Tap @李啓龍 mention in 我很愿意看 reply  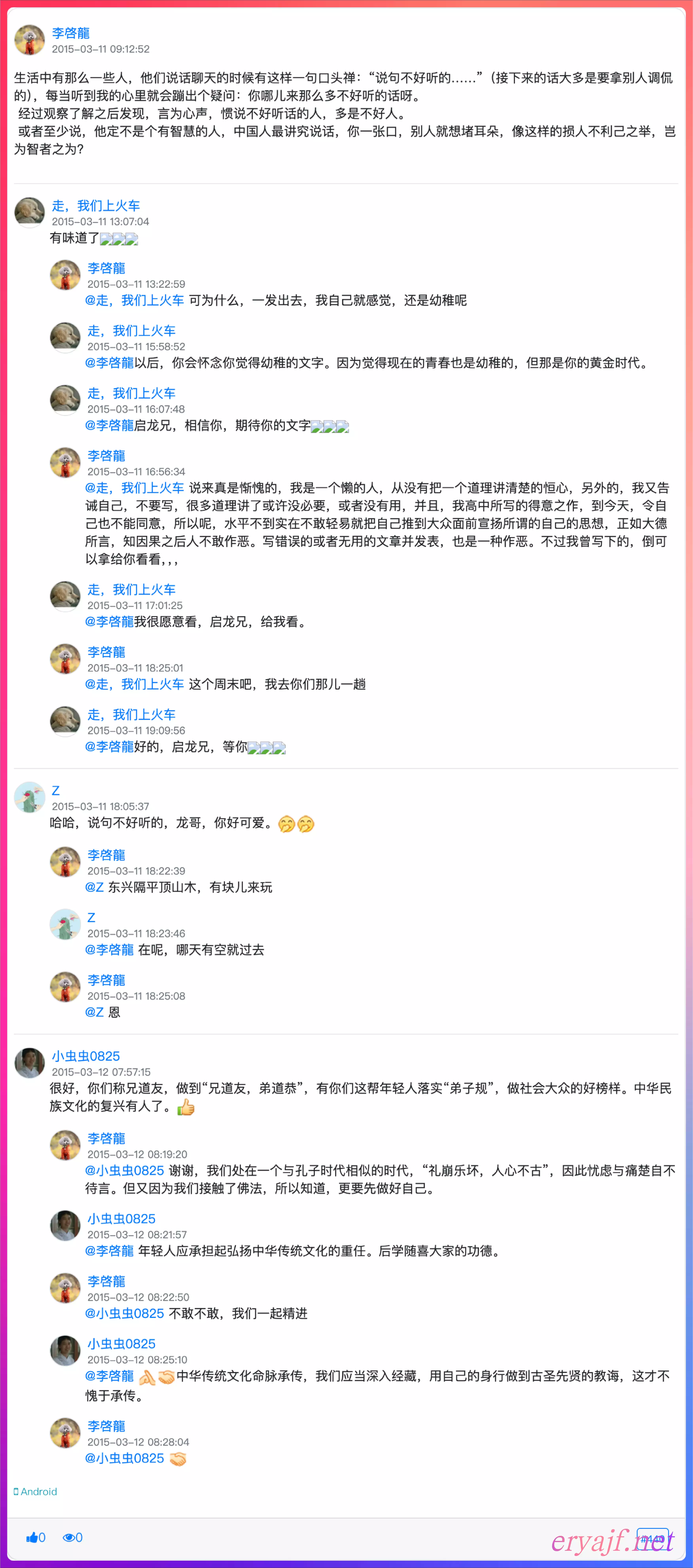[110, 622]
